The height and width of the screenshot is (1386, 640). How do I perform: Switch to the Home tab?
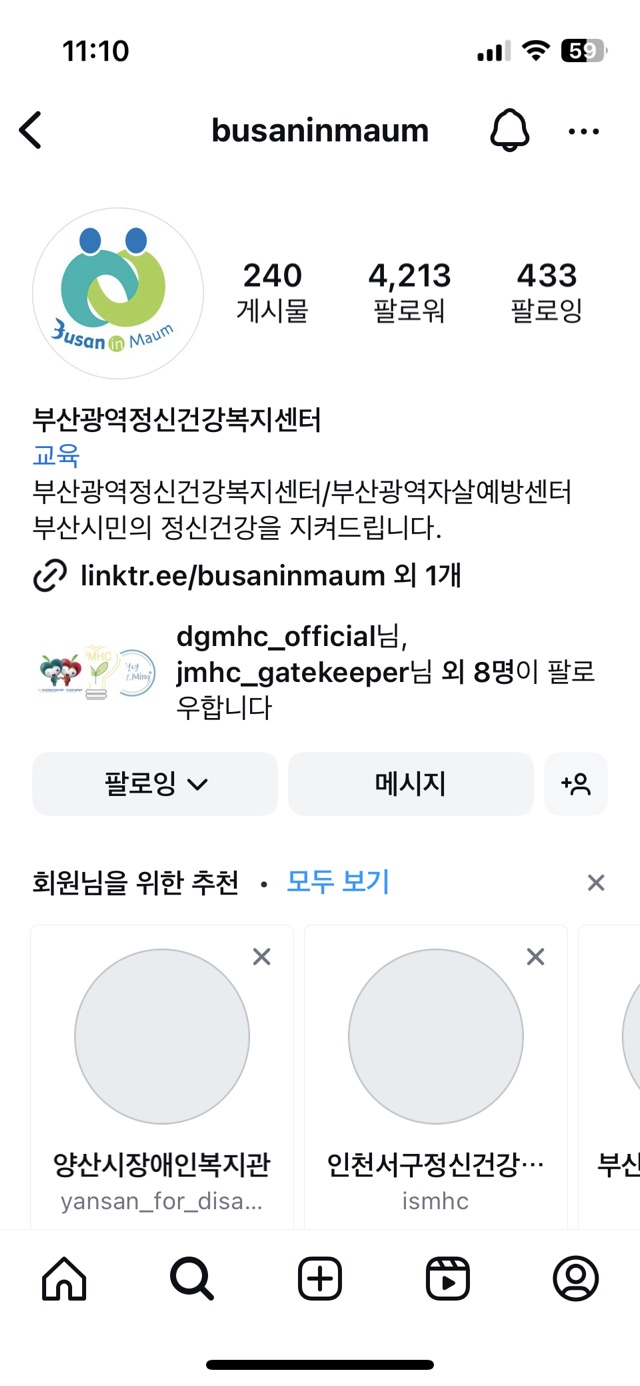(x=64, y=1278)
